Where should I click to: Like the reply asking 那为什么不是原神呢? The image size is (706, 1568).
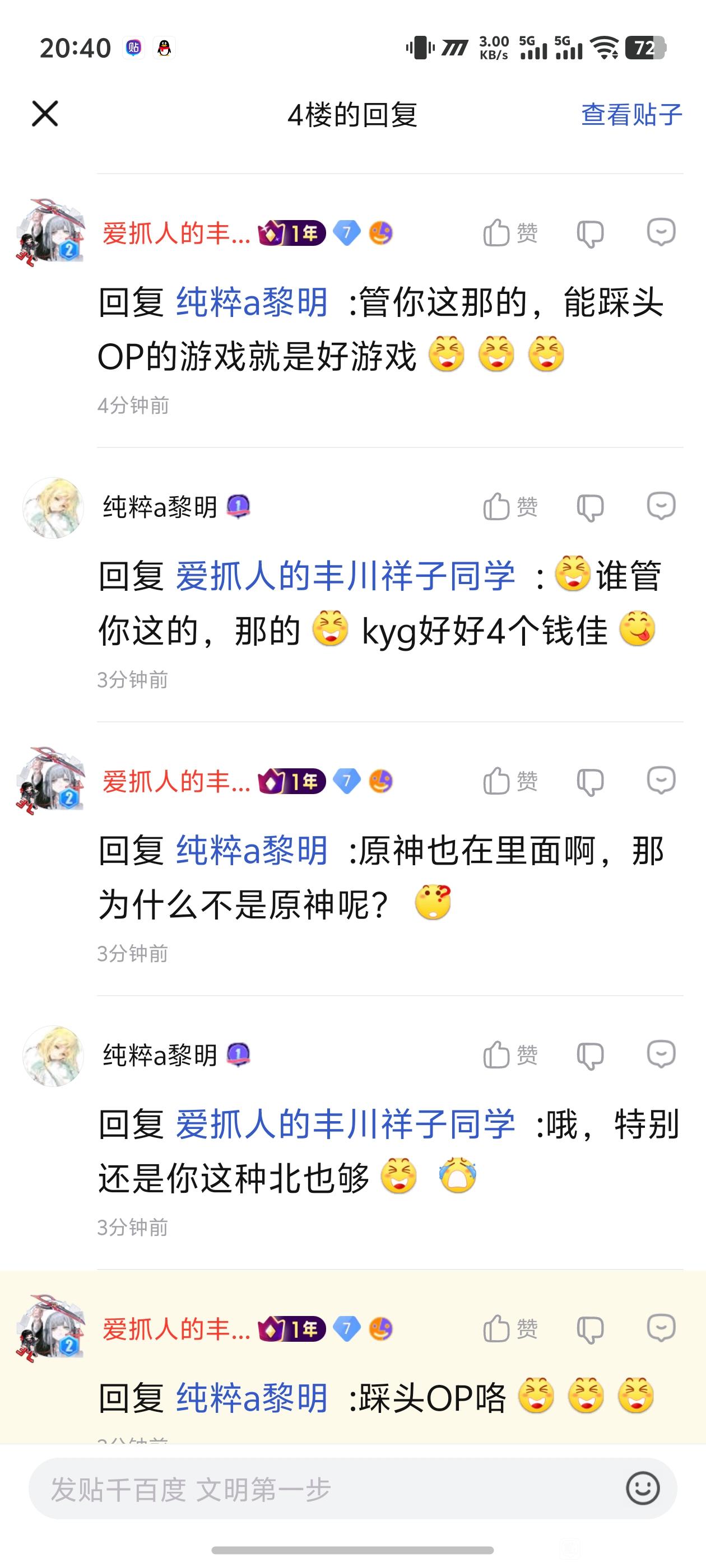[509, 780]
